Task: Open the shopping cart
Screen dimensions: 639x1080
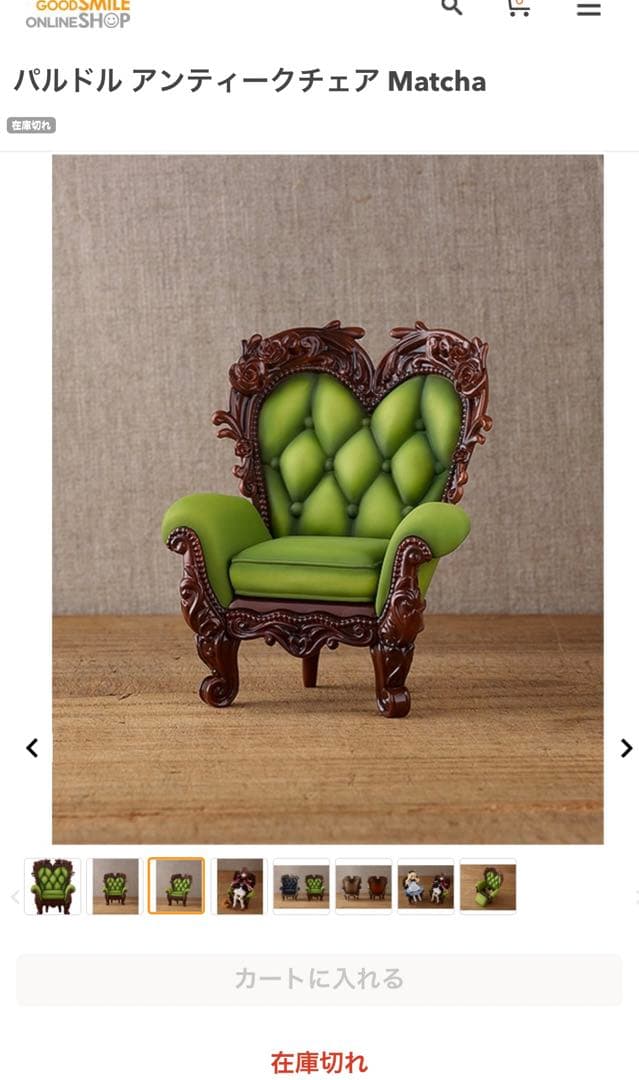Action: [x=517, y=9]
